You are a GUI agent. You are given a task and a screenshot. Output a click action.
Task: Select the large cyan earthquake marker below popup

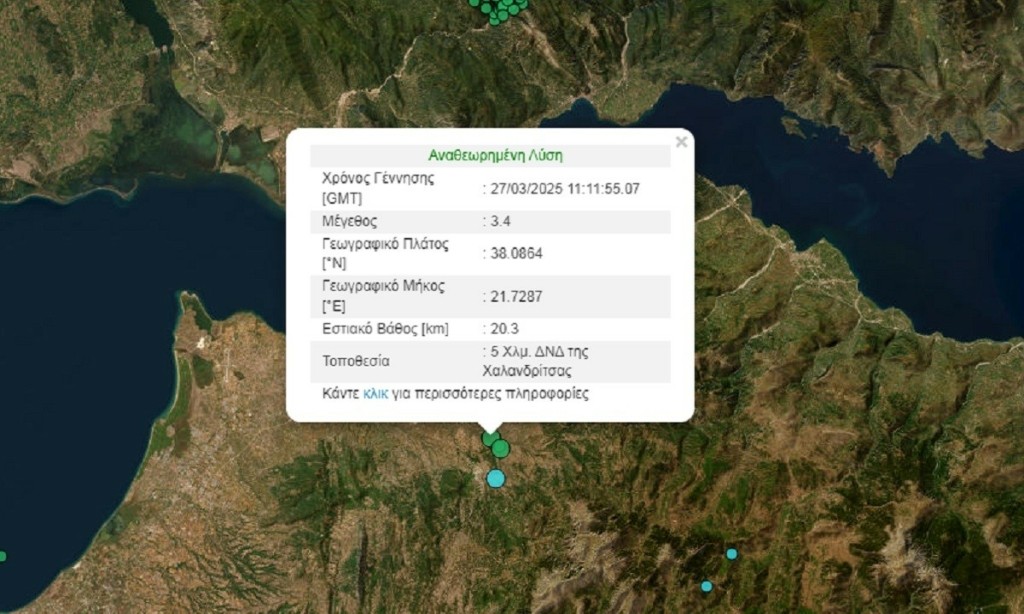496,478
